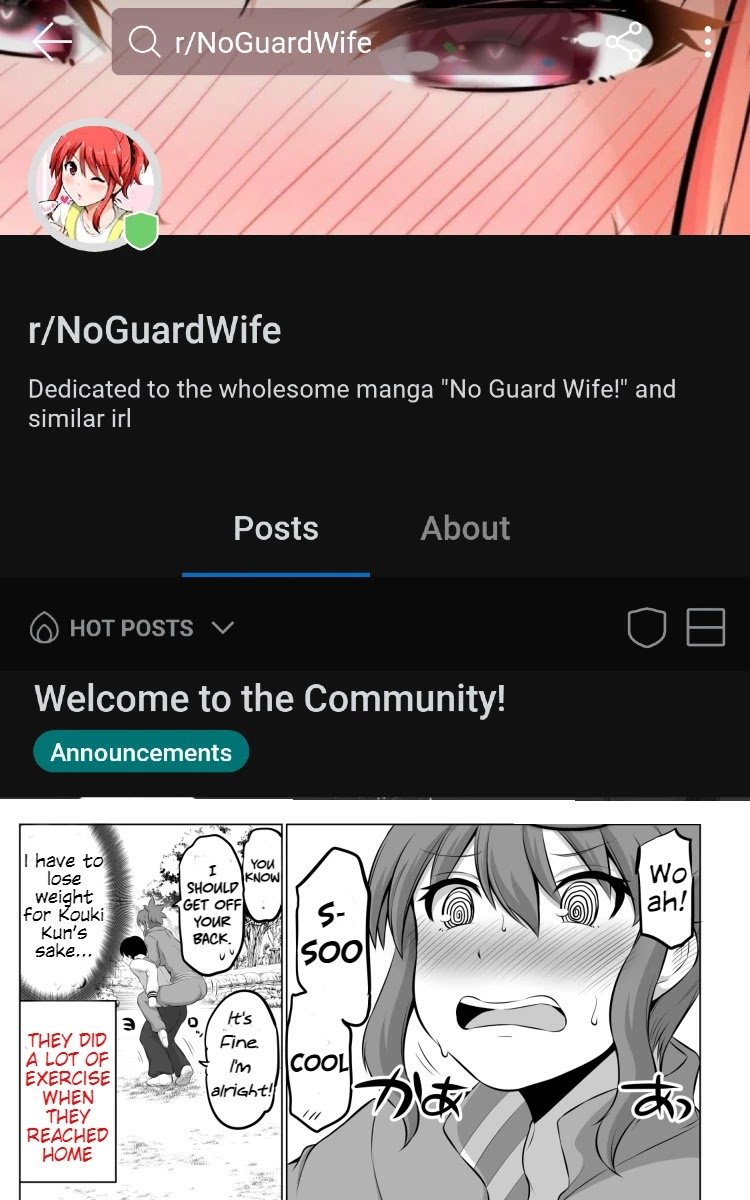Open mod tools shield icon
The width and height of the screenshot is (750, 1200).
pyautogui.click(x=646, y=628)
